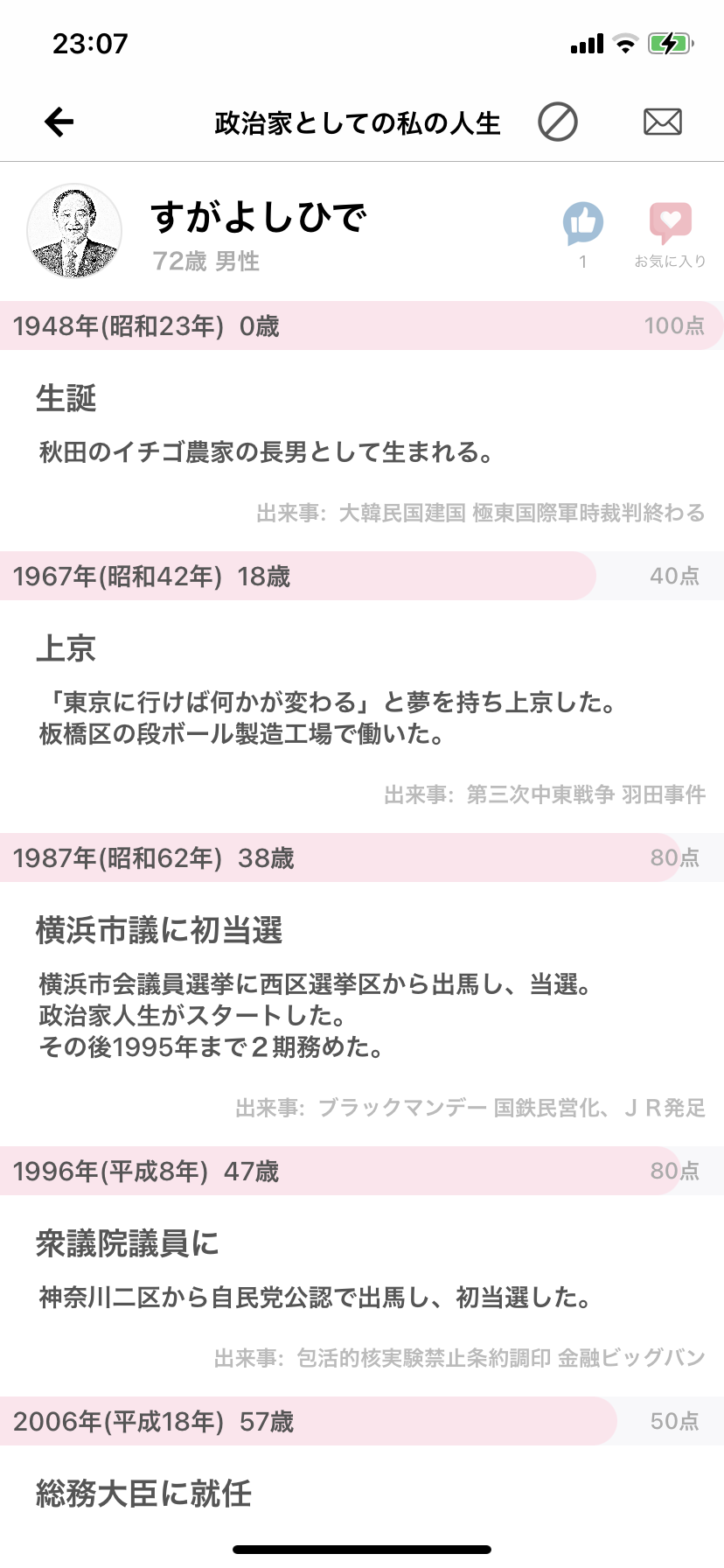The image size is (724, 1568).
Task: Tap the 100点 score bar for 1948
Action: tap(673, 325)
